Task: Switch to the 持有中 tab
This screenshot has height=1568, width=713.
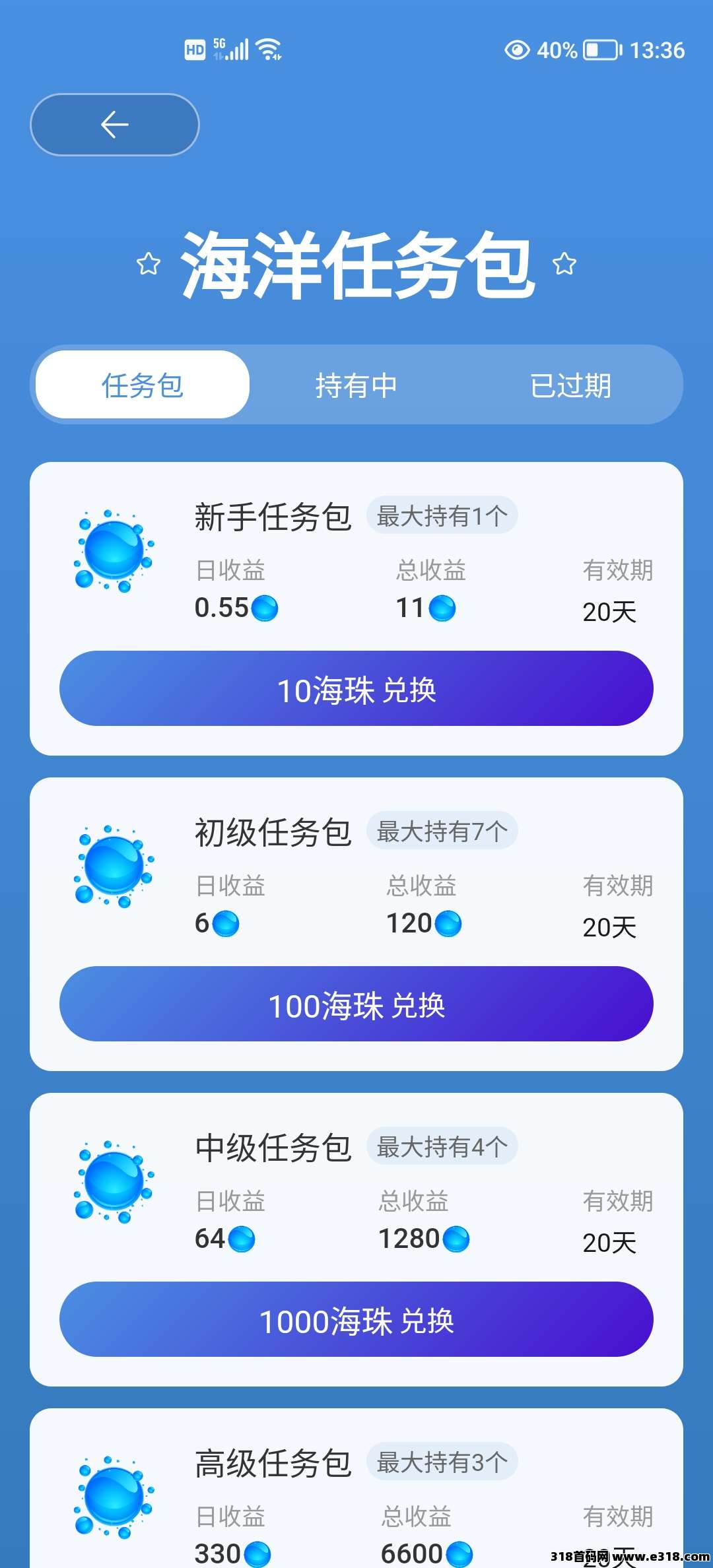Action: point(356,385)
